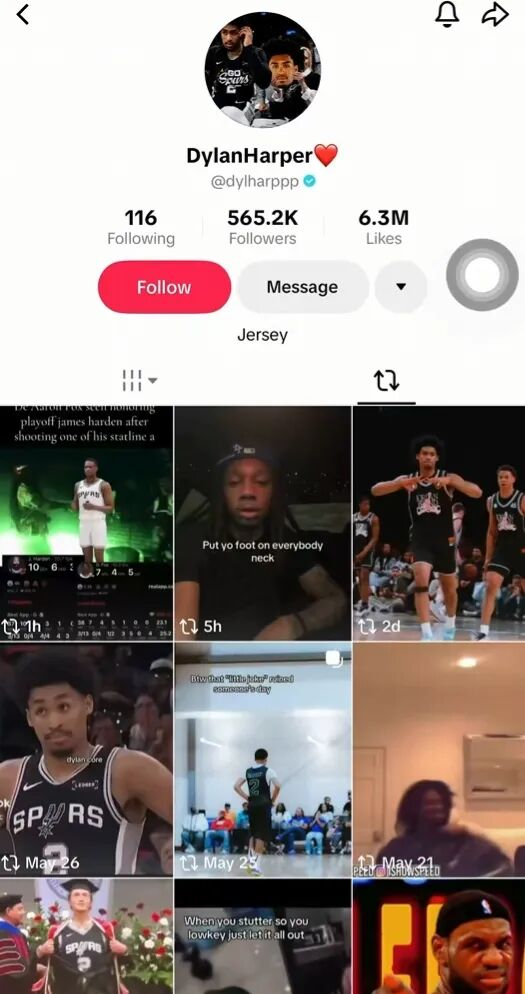Open the 'little joke' post from May 25
525x994 pixels.
click(262, 759)
